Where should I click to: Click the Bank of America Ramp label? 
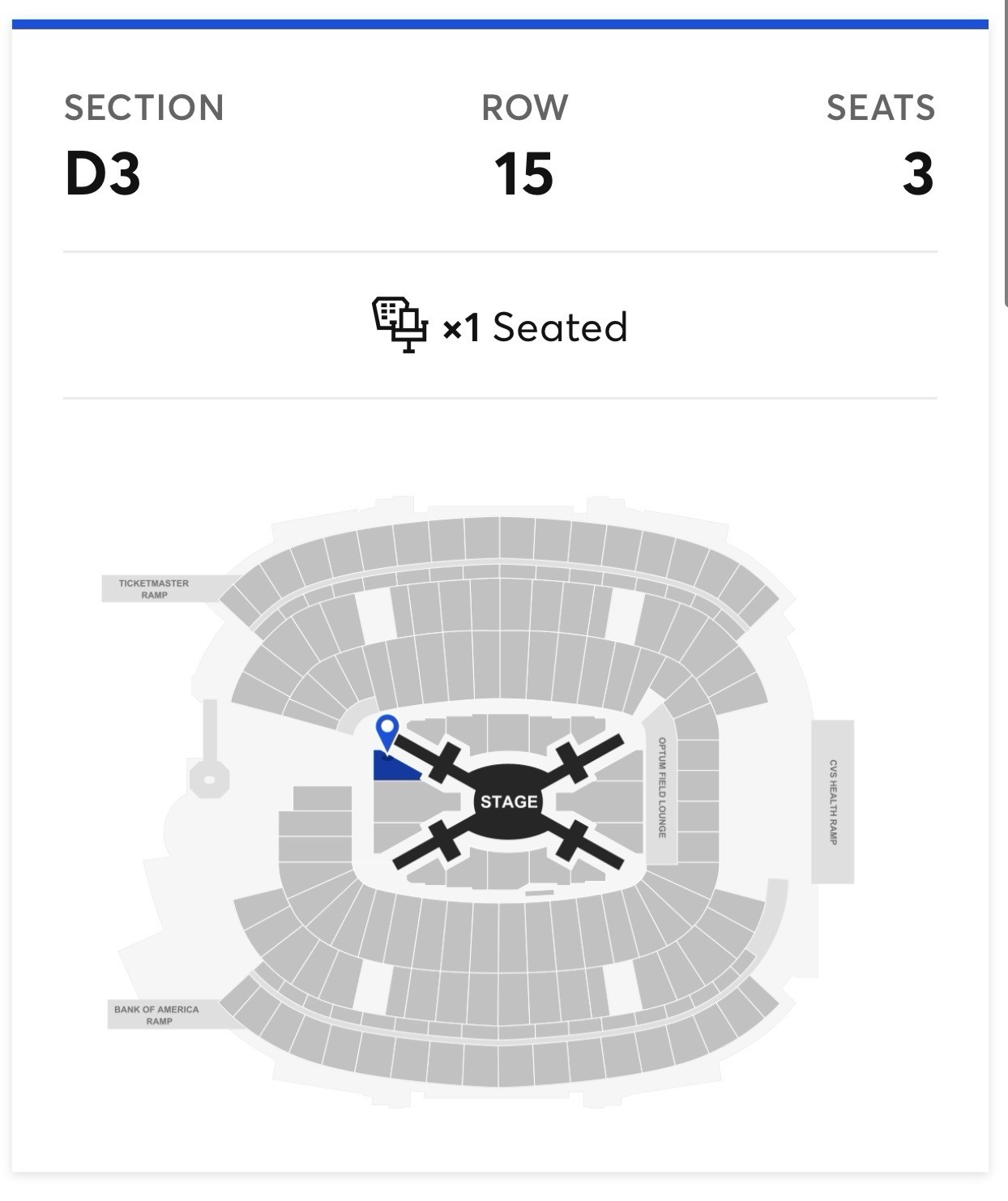[156, 1013]
